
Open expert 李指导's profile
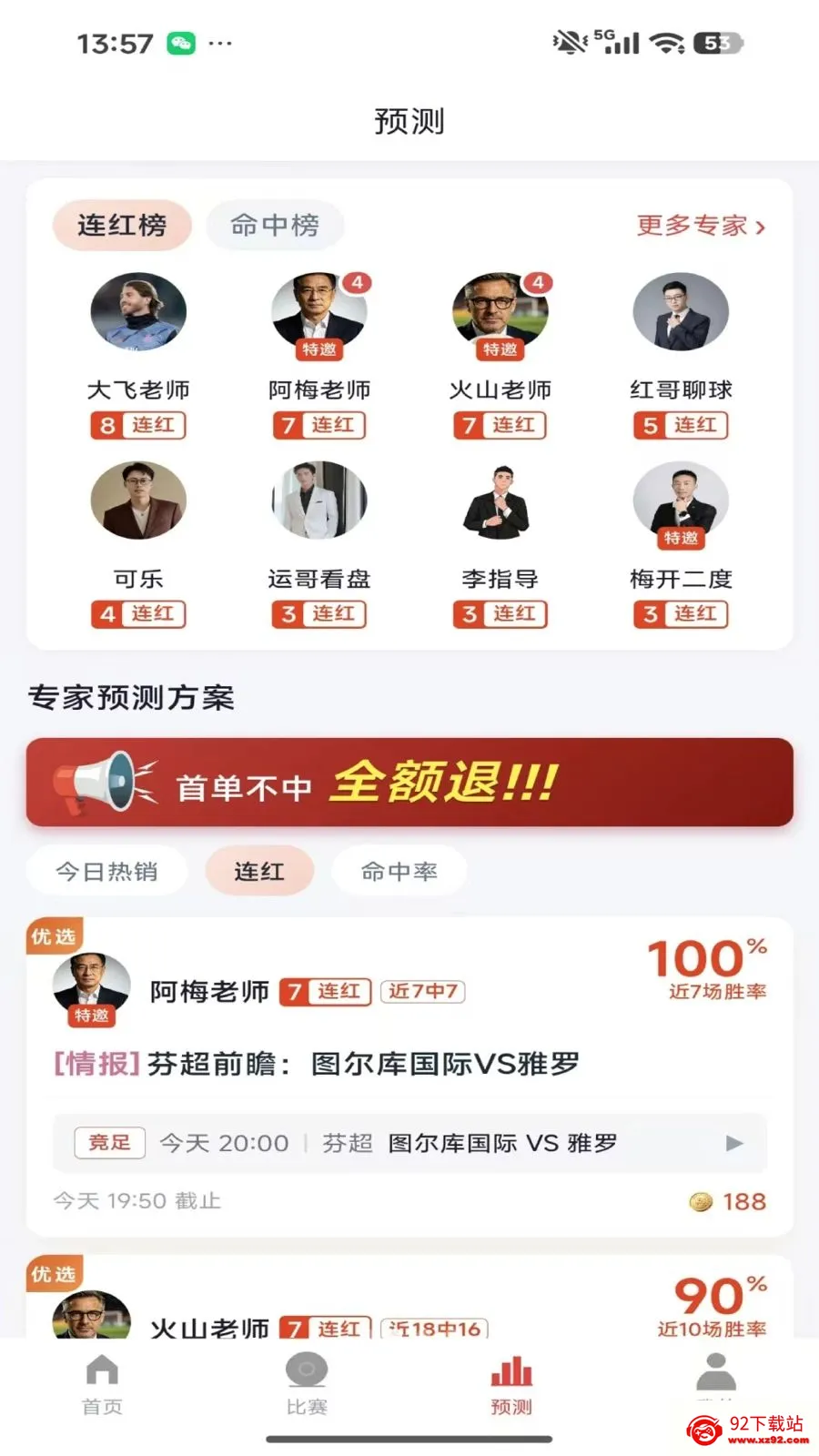(500, 545)
